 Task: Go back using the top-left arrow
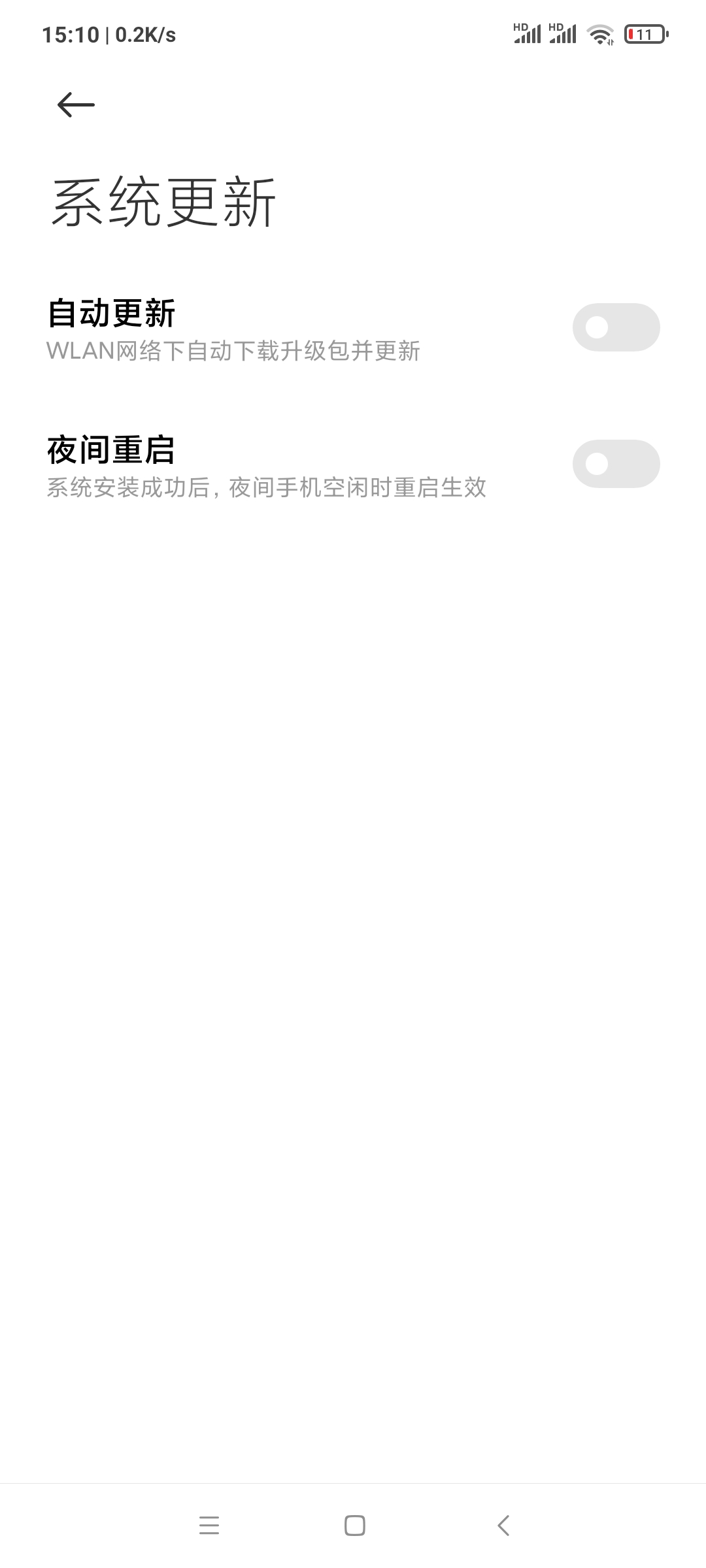pyautogui.click(x=76, y=105)
